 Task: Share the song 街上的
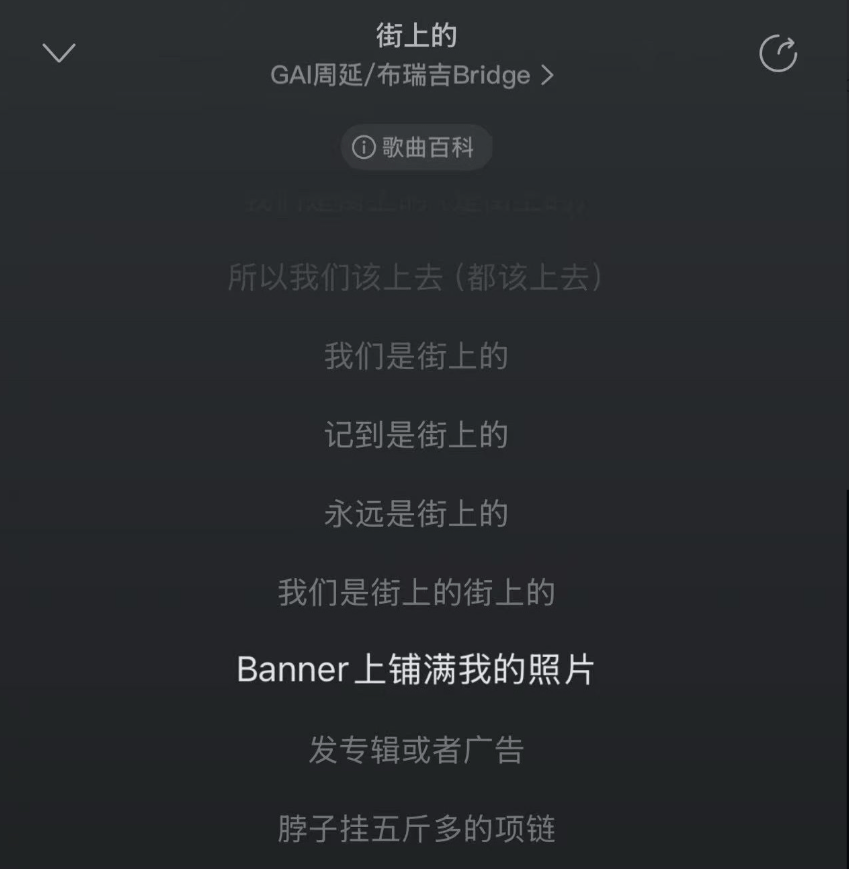pyautogui.click(x=778, y=54)
